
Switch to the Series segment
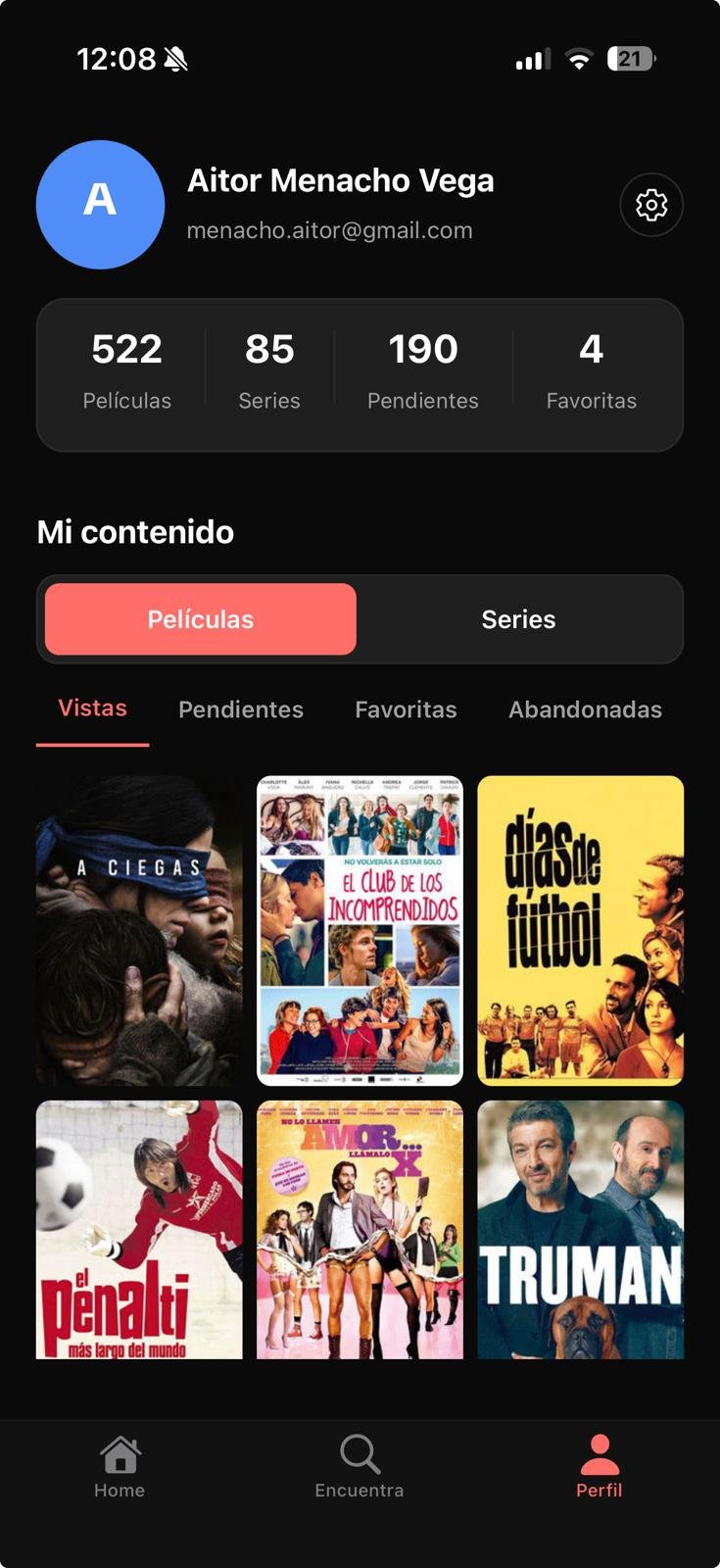pos(518,619)
